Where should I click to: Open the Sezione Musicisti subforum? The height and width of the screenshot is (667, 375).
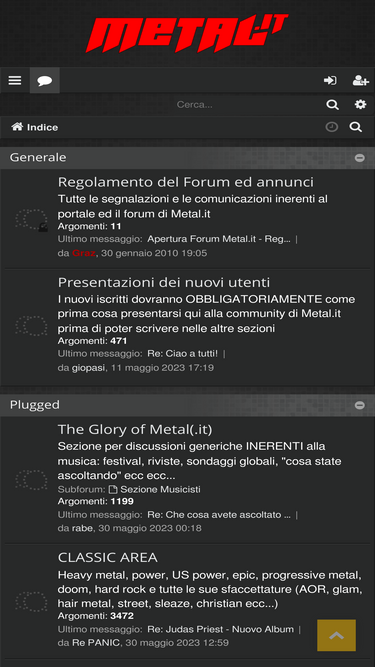[155, 490]
